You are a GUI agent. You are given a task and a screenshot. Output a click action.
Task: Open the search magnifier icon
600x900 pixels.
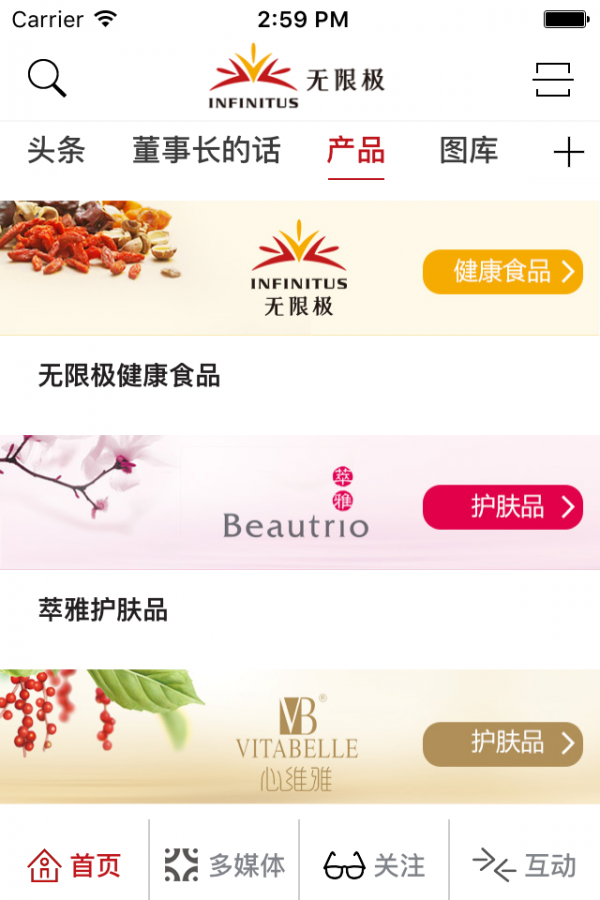46,77
